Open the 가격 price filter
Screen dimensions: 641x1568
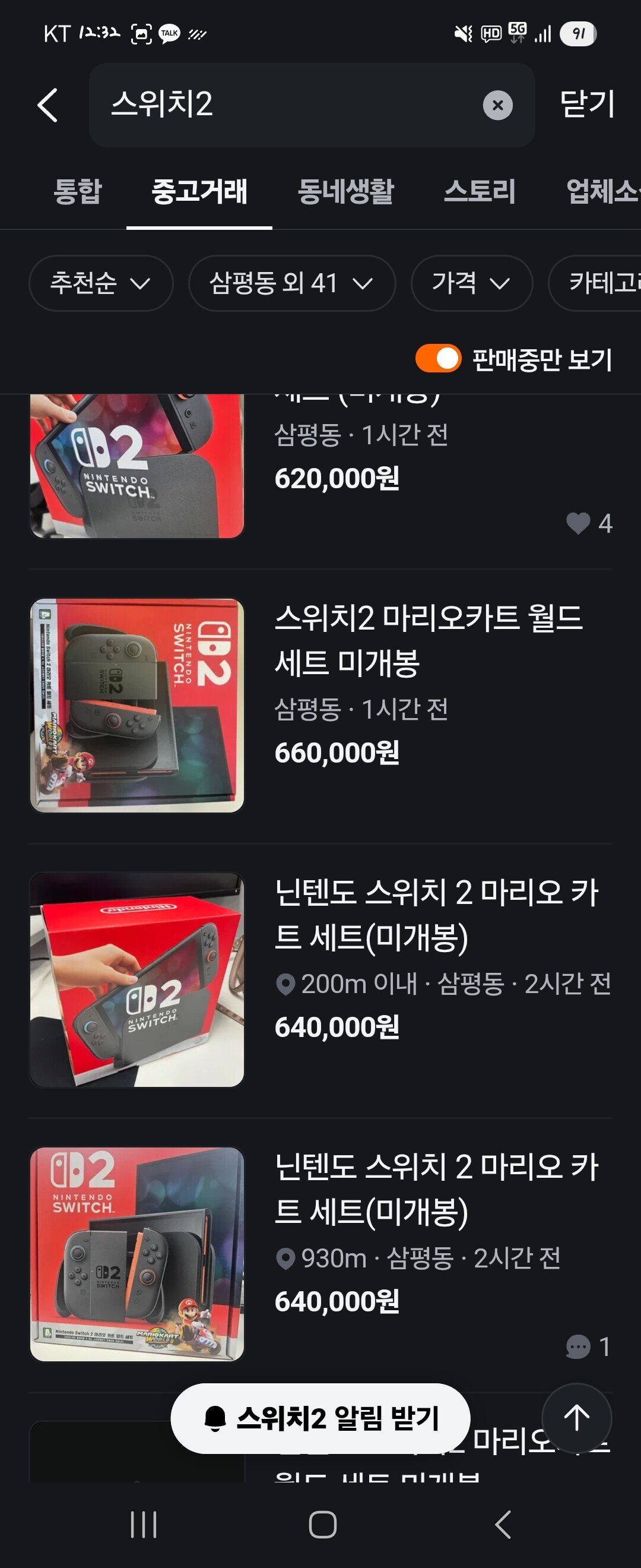pyautogui.click(x=471, y=283)
